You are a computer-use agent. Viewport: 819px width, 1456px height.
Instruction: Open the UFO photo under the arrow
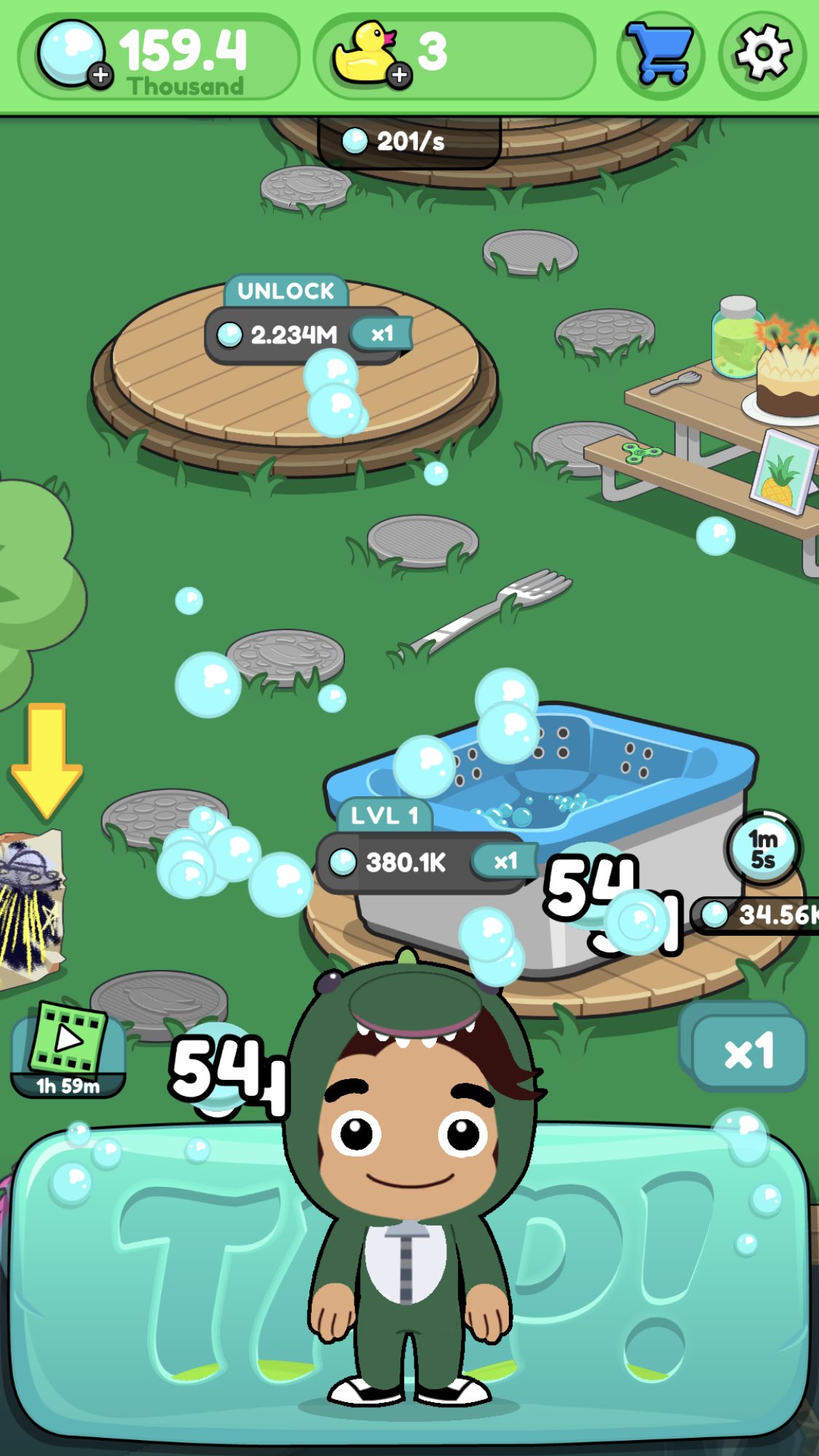click(x=29, y=910)
